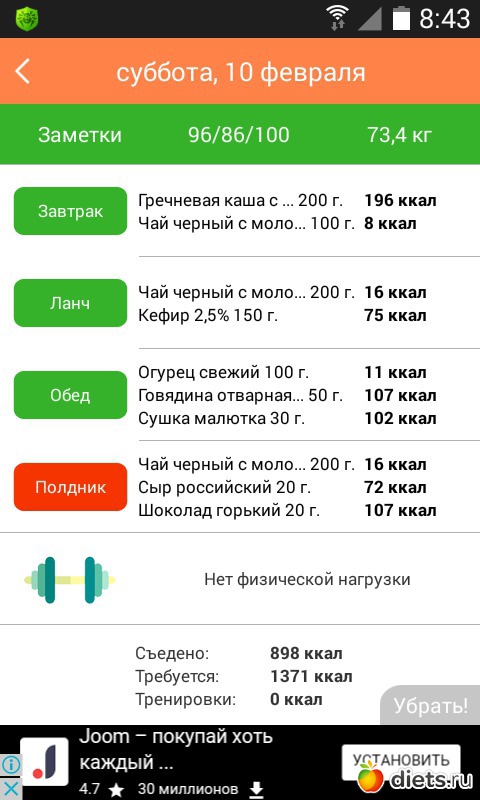Viewport: 480px width, 800px height.
Task: Open the Ланч meal button
Action: point(70,303)
